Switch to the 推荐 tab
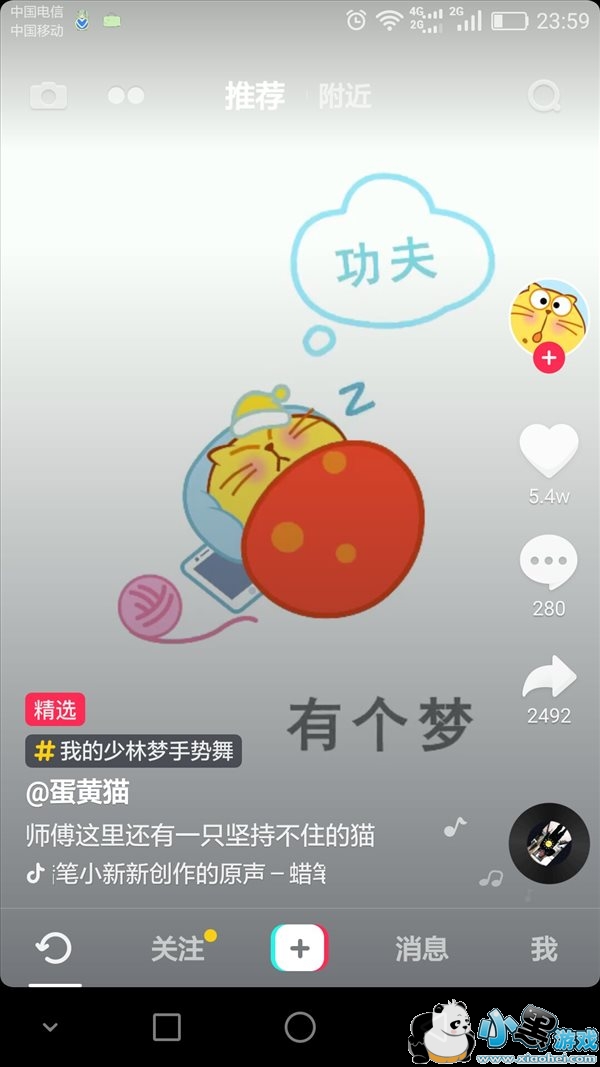 point(254,96)
